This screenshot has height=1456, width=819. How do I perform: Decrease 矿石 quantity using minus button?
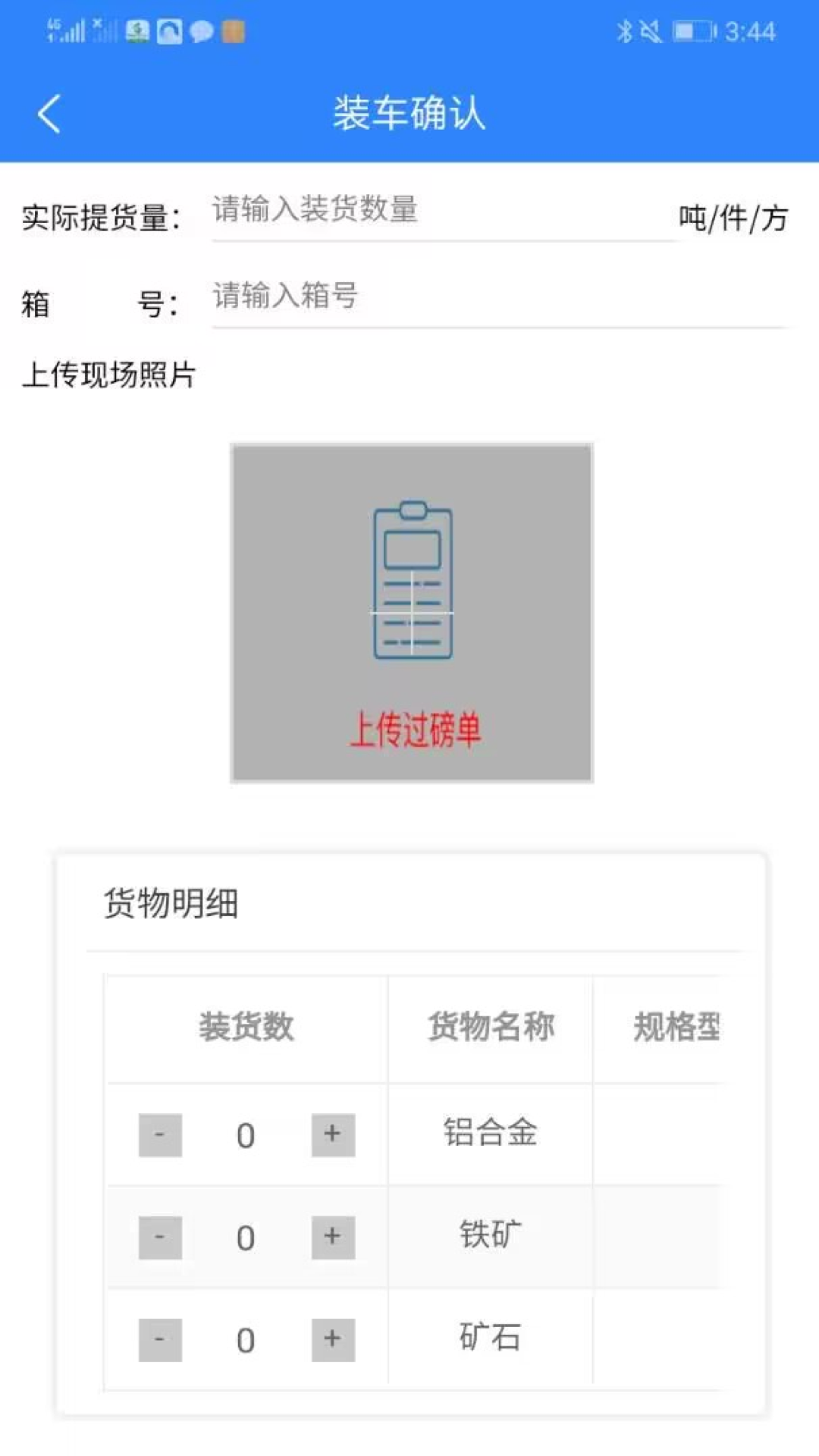(x=160, y=1338)
